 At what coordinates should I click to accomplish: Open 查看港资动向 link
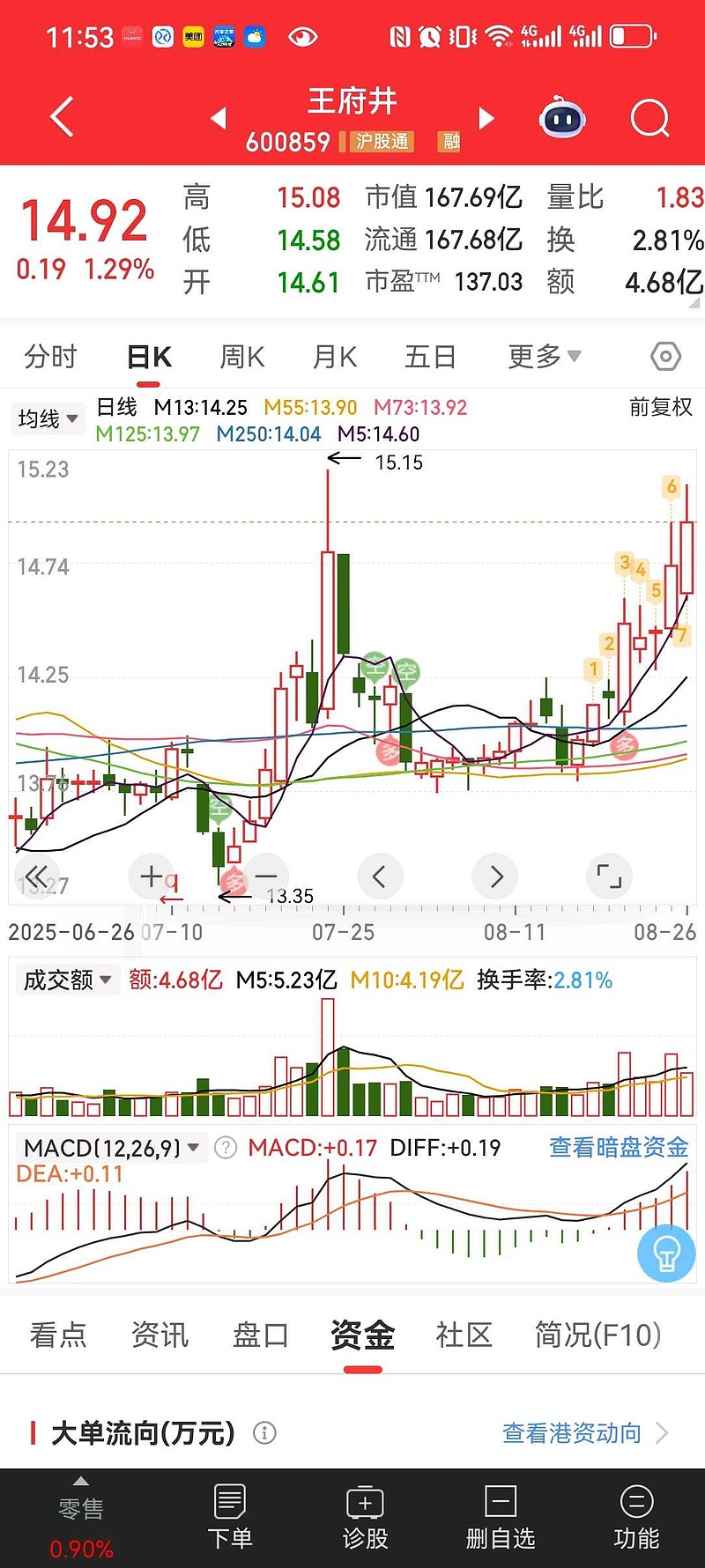[569, 1433]
